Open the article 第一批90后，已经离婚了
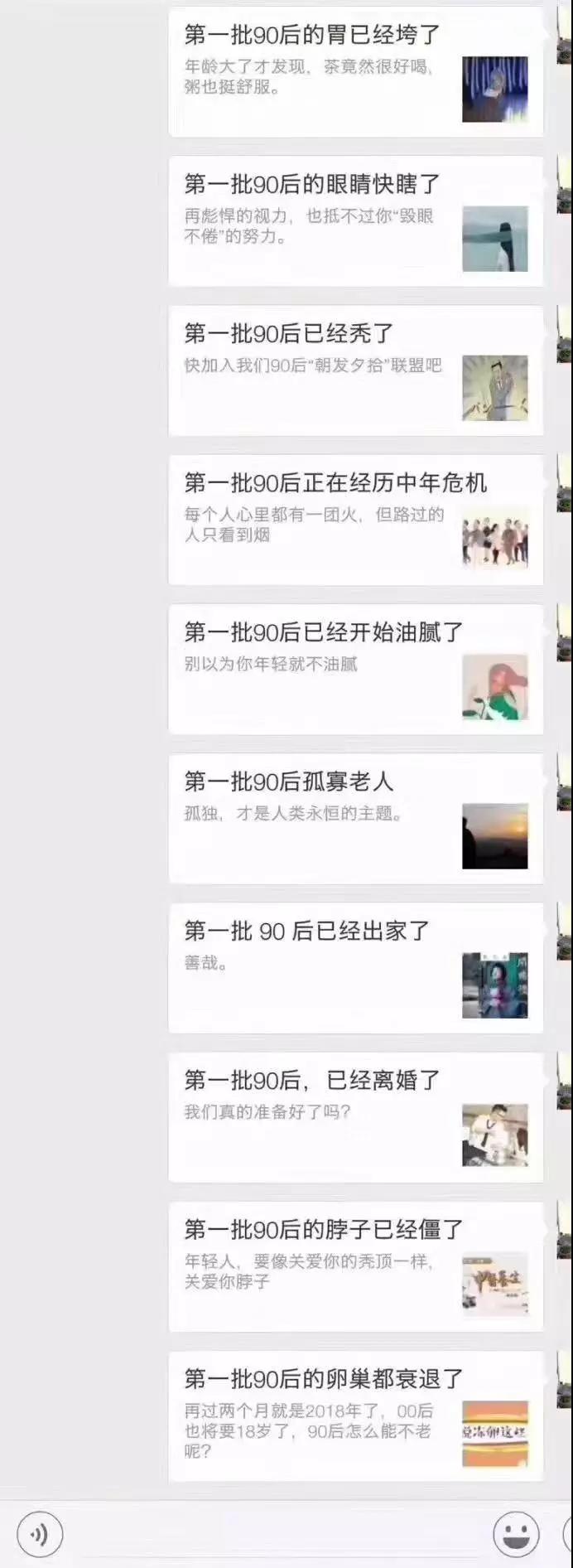 pyautogui.click(x=355, y=1117)
